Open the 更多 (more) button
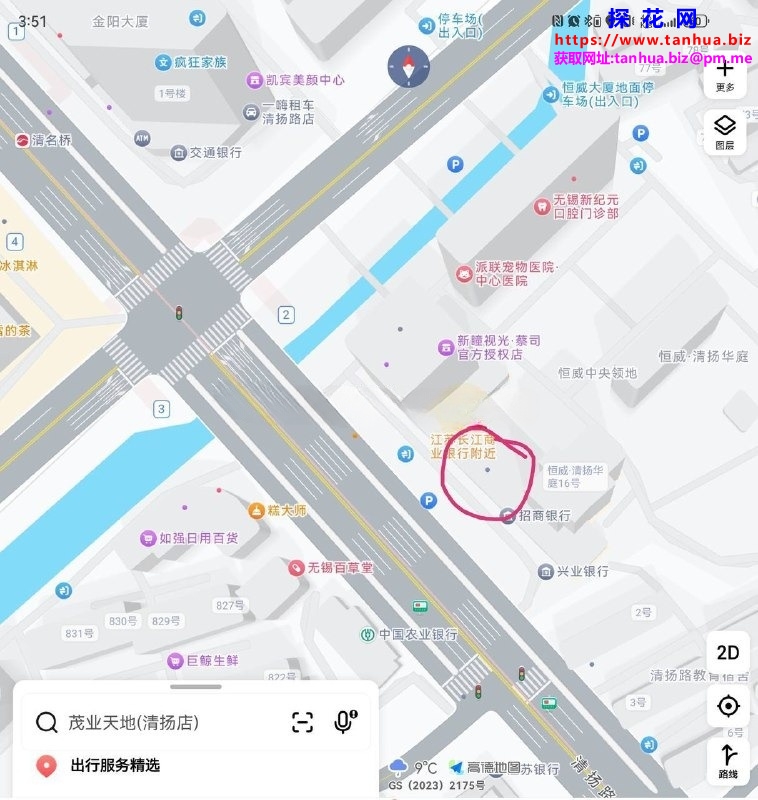Image resolution: width=758 pixels, height=800 pixels. (725, 76)
